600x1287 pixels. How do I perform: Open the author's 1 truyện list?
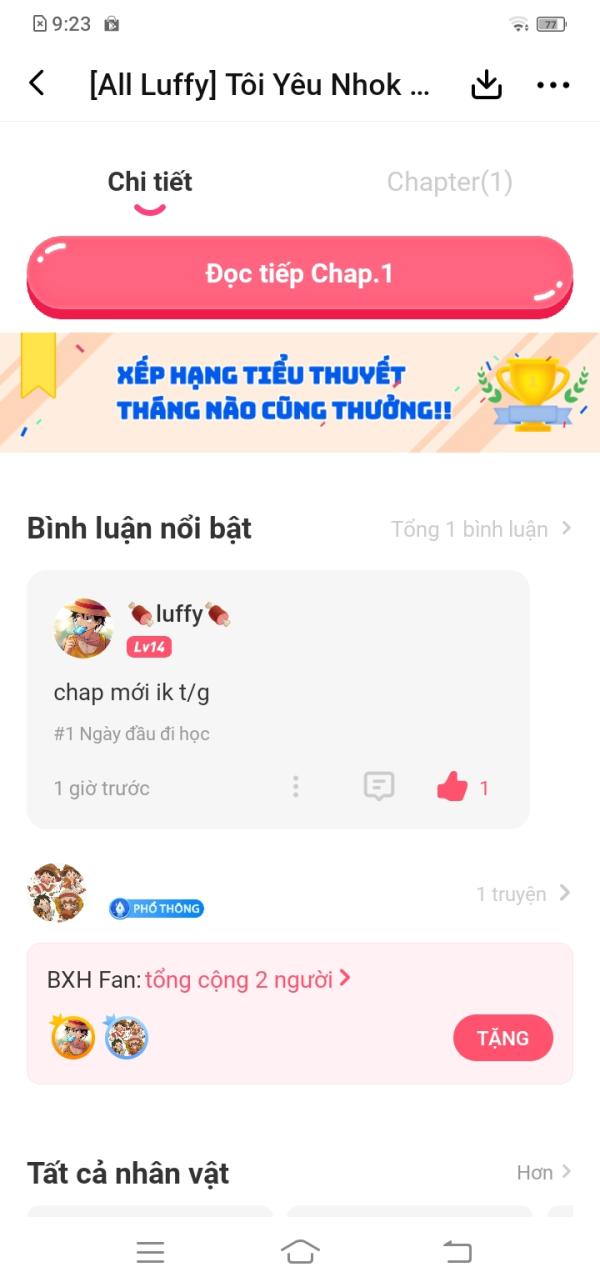pyautogui.click(x=523, y=893)
